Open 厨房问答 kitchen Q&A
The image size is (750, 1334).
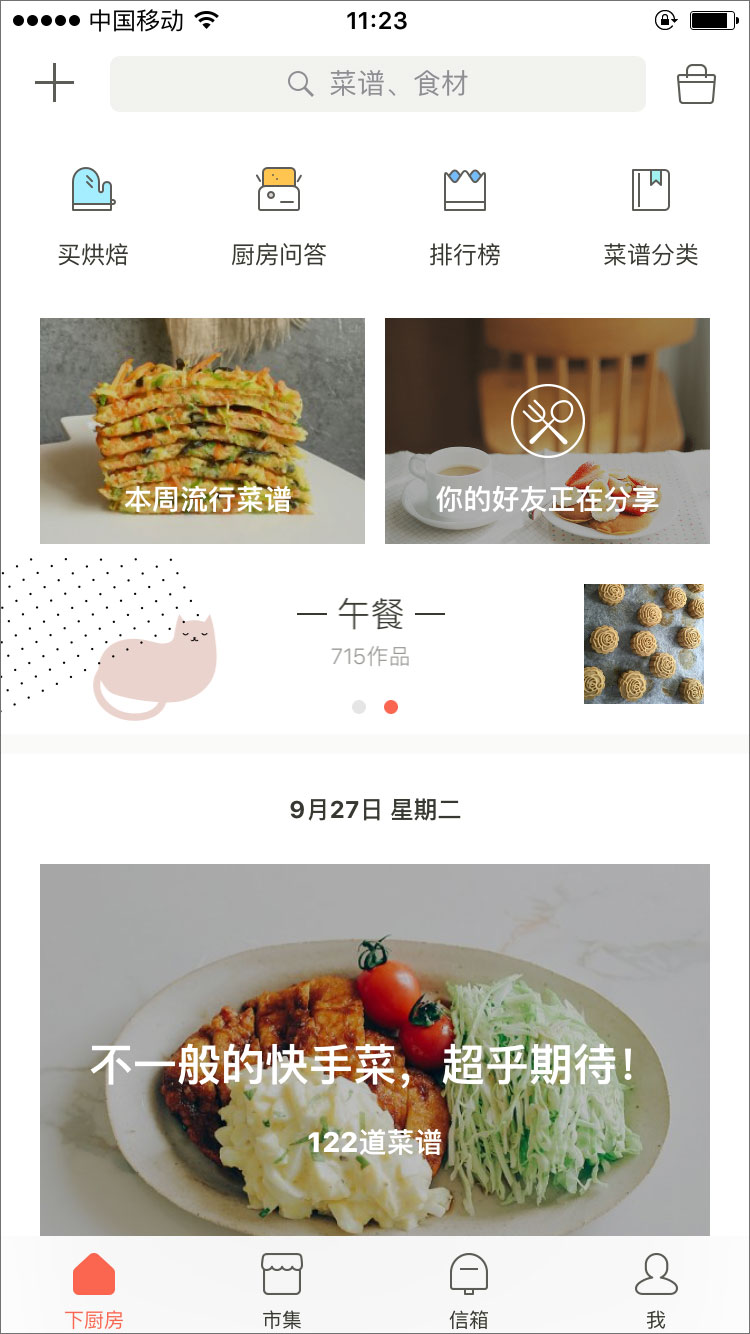pyautogui.click(x=280, y=190)
